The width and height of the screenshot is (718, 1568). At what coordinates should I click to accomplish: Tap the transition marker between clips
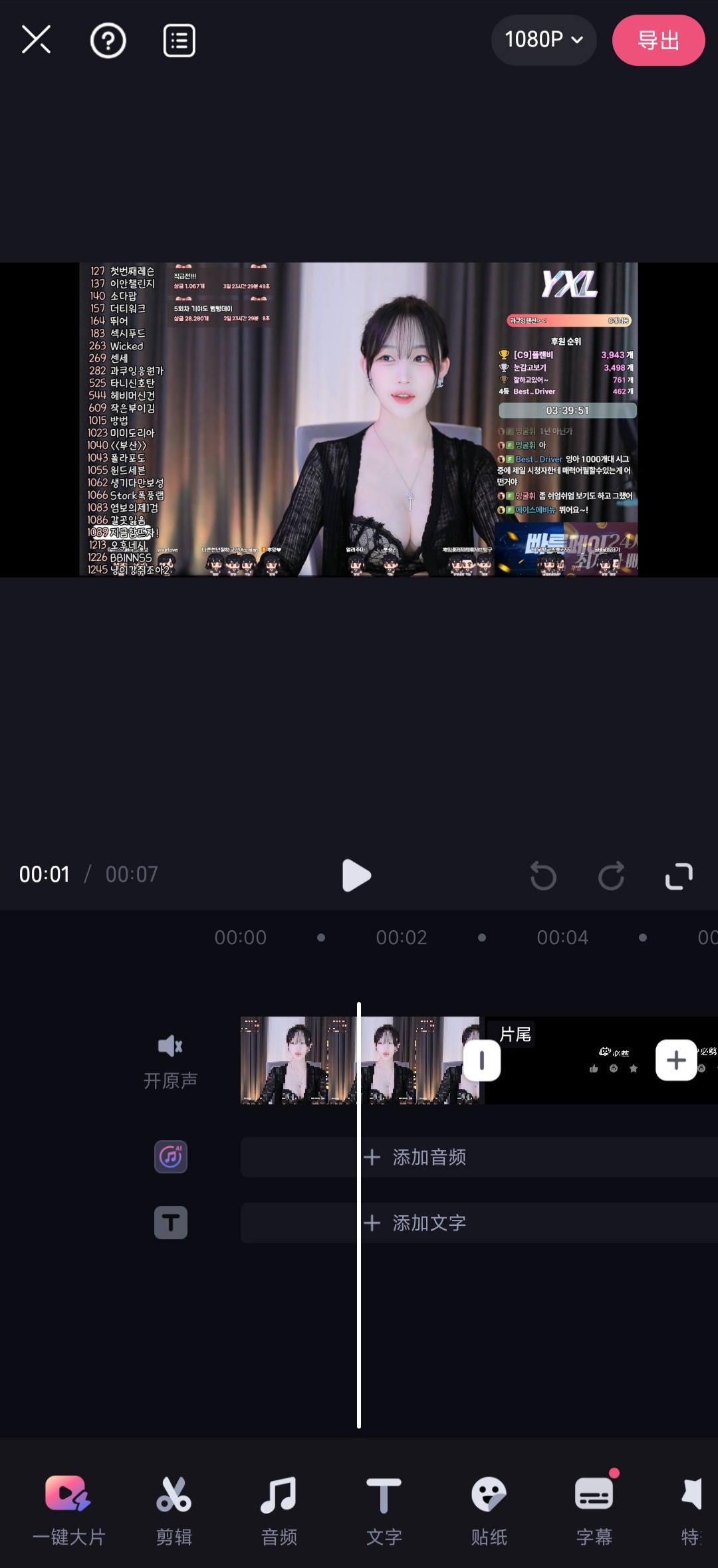click(x=481, y=1060)
